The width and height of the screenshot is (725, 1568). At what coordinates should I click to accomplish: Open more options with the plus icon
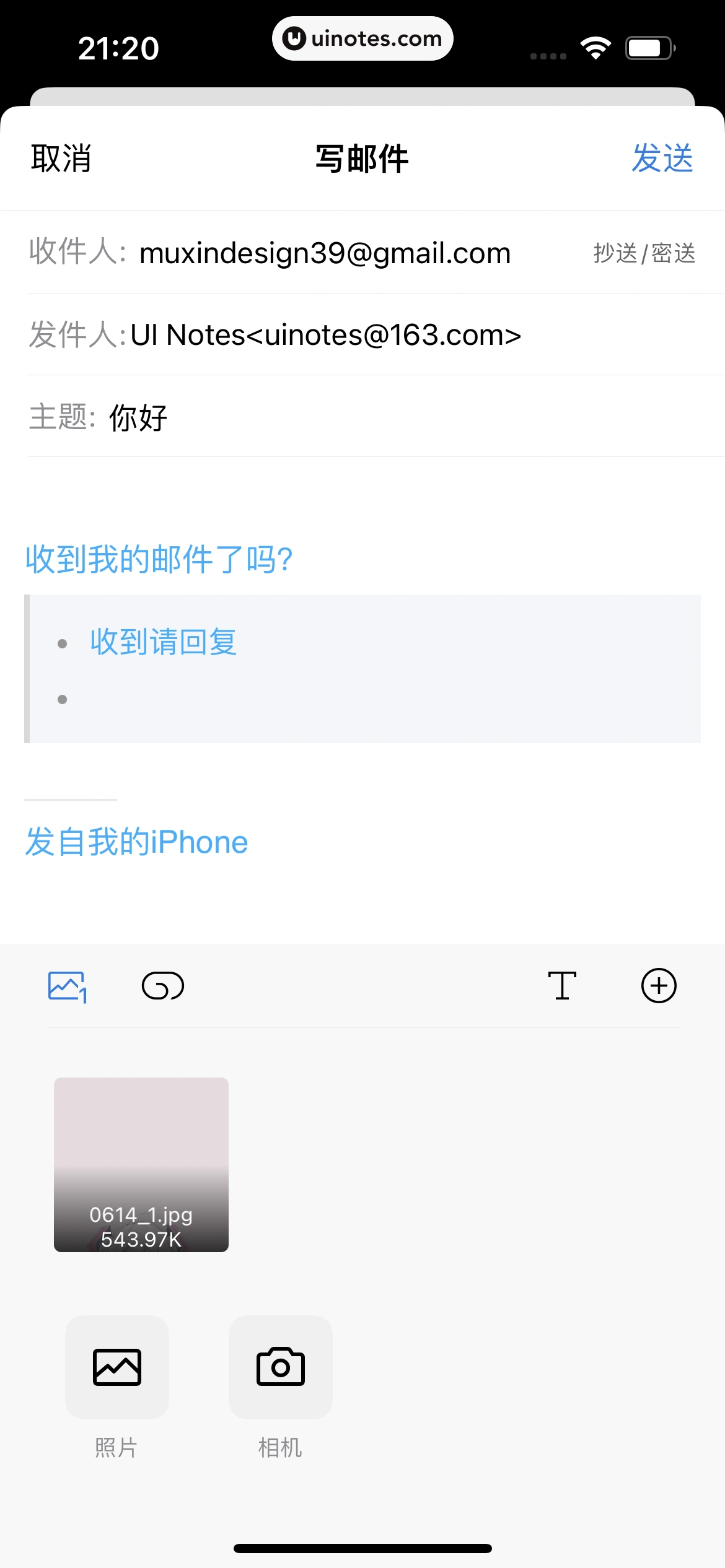(658, 985)
